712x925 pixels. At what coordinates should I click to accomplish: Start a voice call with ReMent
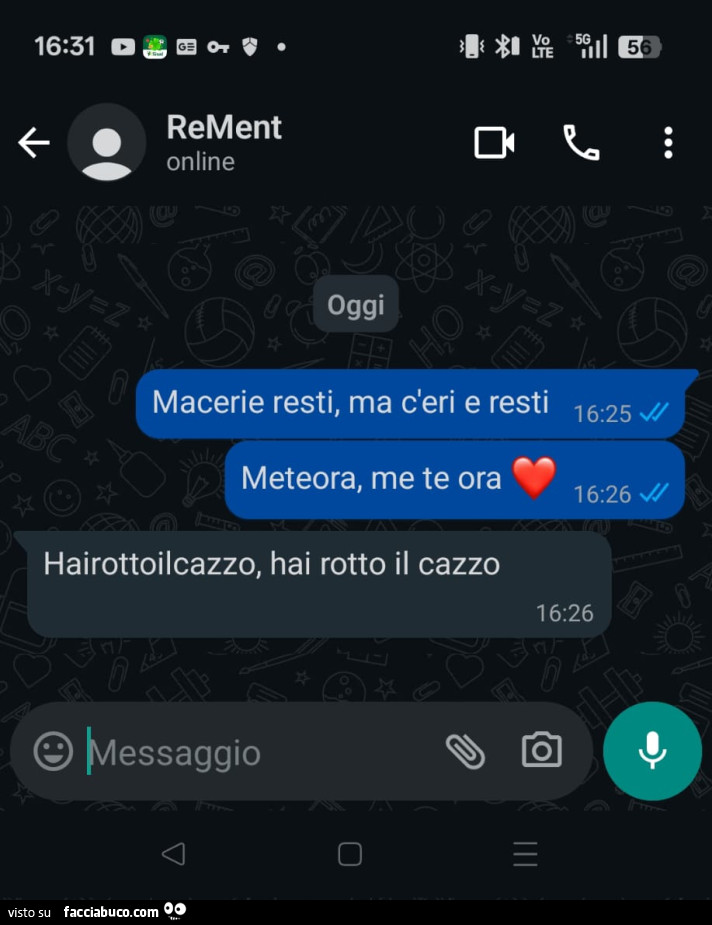tap(581, 143)
